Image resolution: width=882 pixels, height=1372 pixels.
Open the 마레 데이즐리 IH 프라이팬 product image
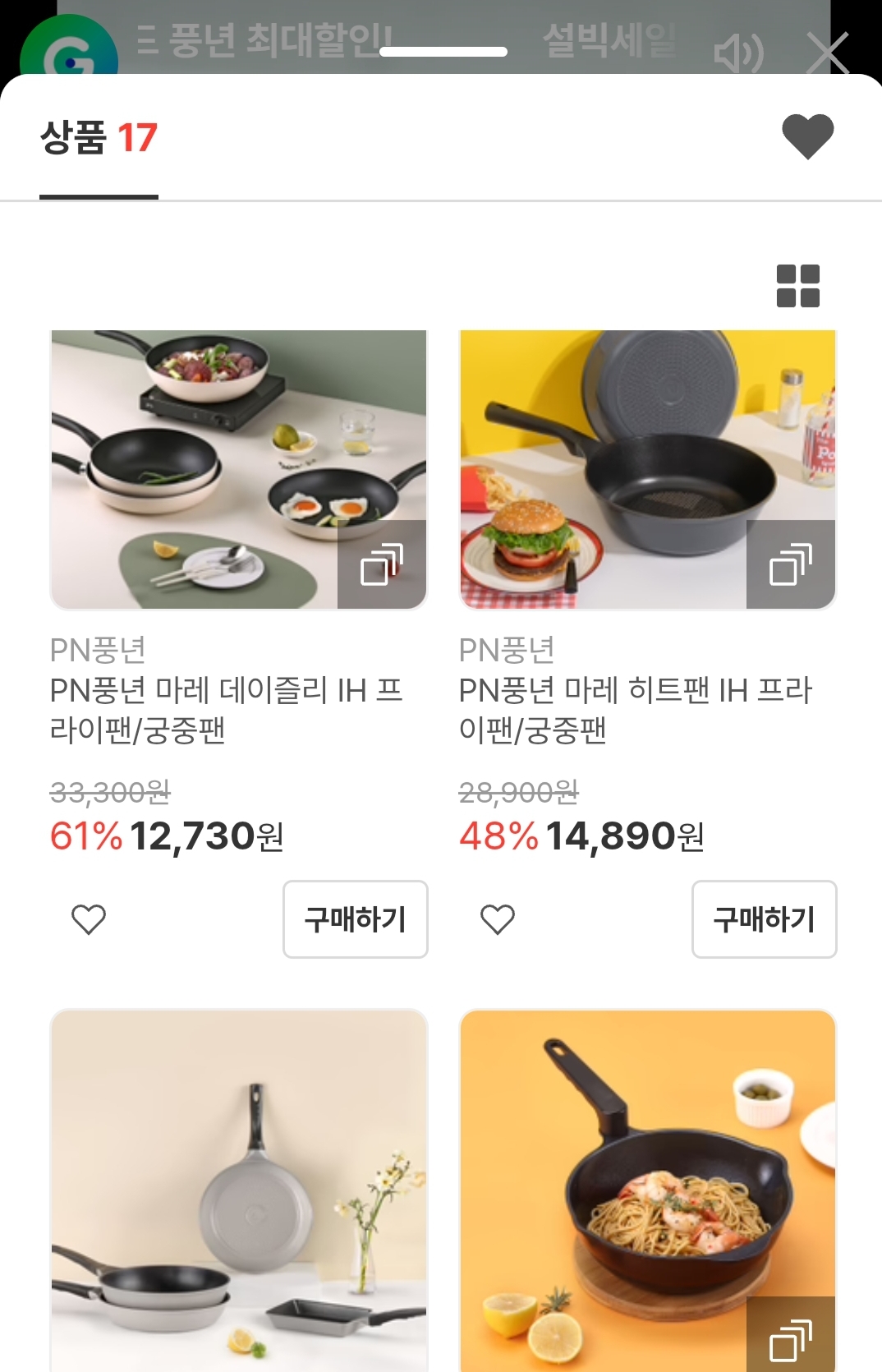pyautogui.click(x=238, y=469)
